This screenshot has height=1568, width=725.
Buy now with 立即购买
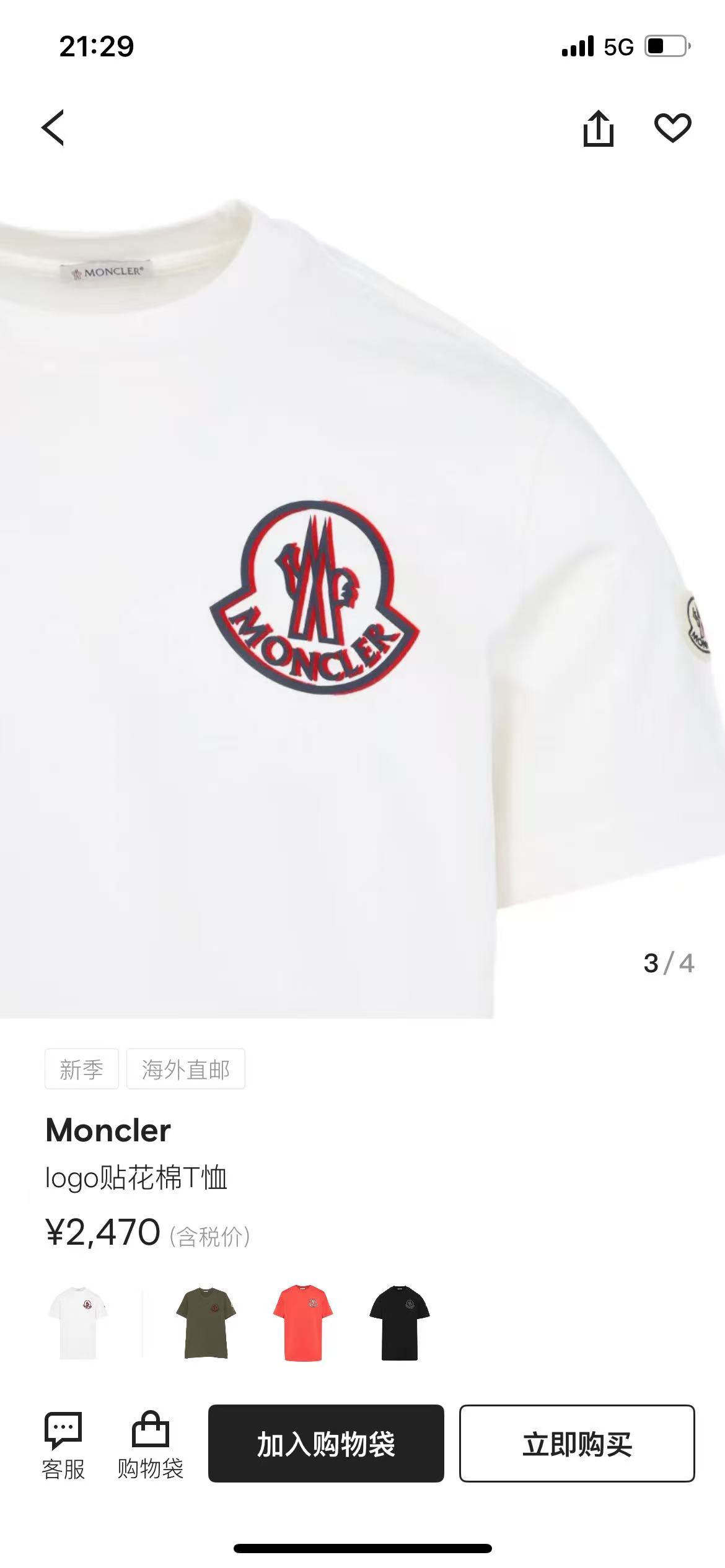click(x=577, y=1444)
